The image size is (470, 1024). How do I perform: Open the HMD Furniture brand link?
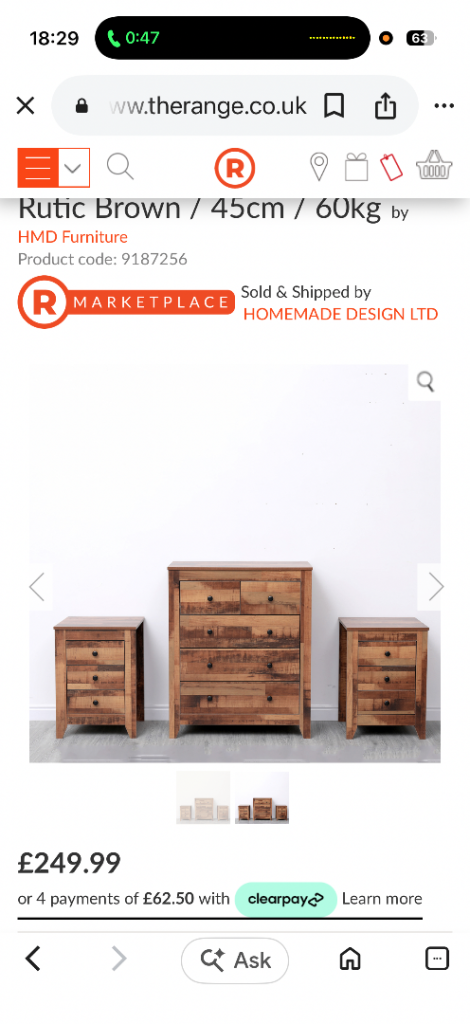(72, 237)
